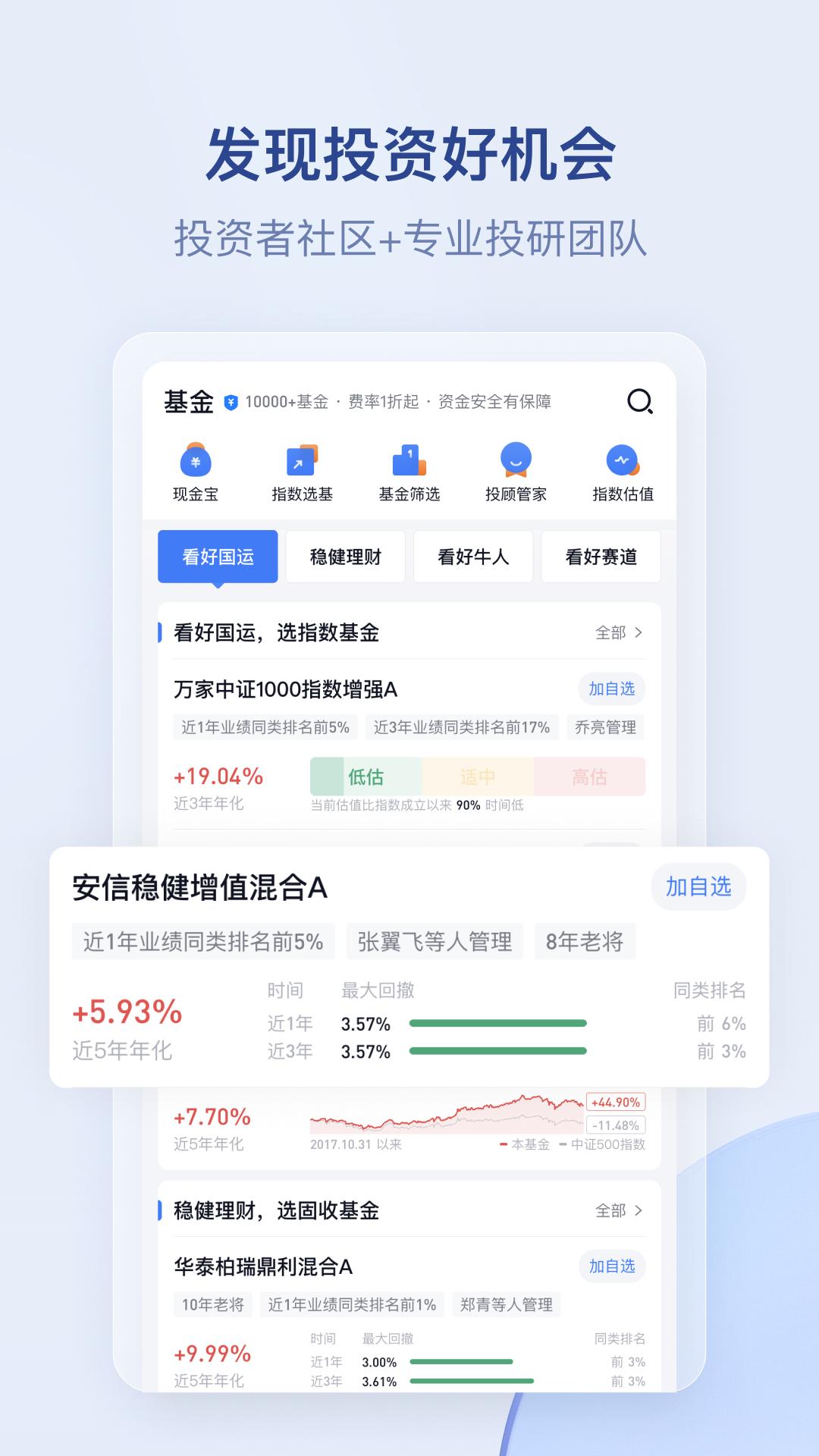This screenshot has width=819, height=1456.
Task: Select the 适中 valuation segment
Action: click(478, 777)
